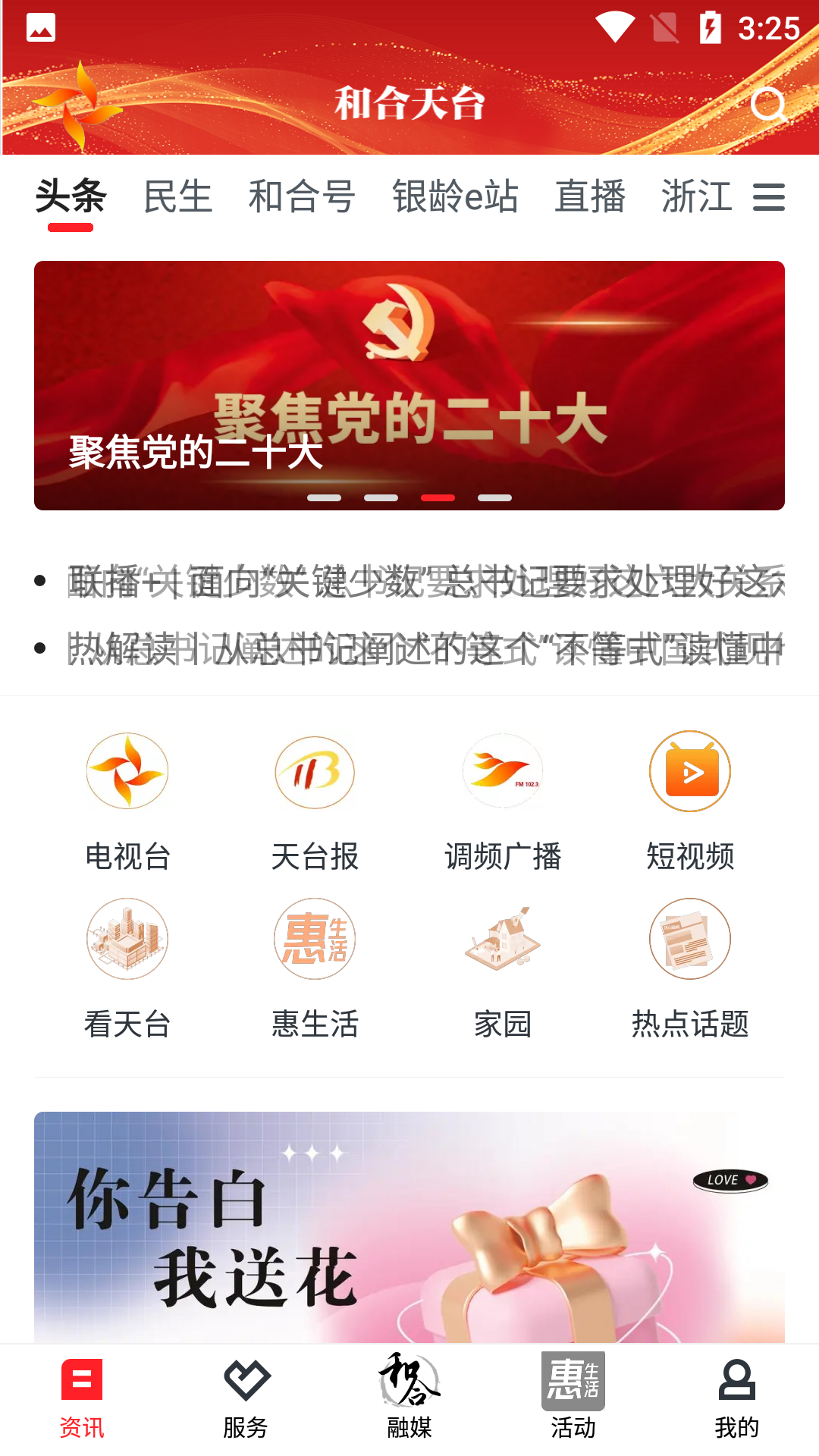819x1456 pixels.
Task: Tap the search magnifier in the header
Action: pos(770,106)
